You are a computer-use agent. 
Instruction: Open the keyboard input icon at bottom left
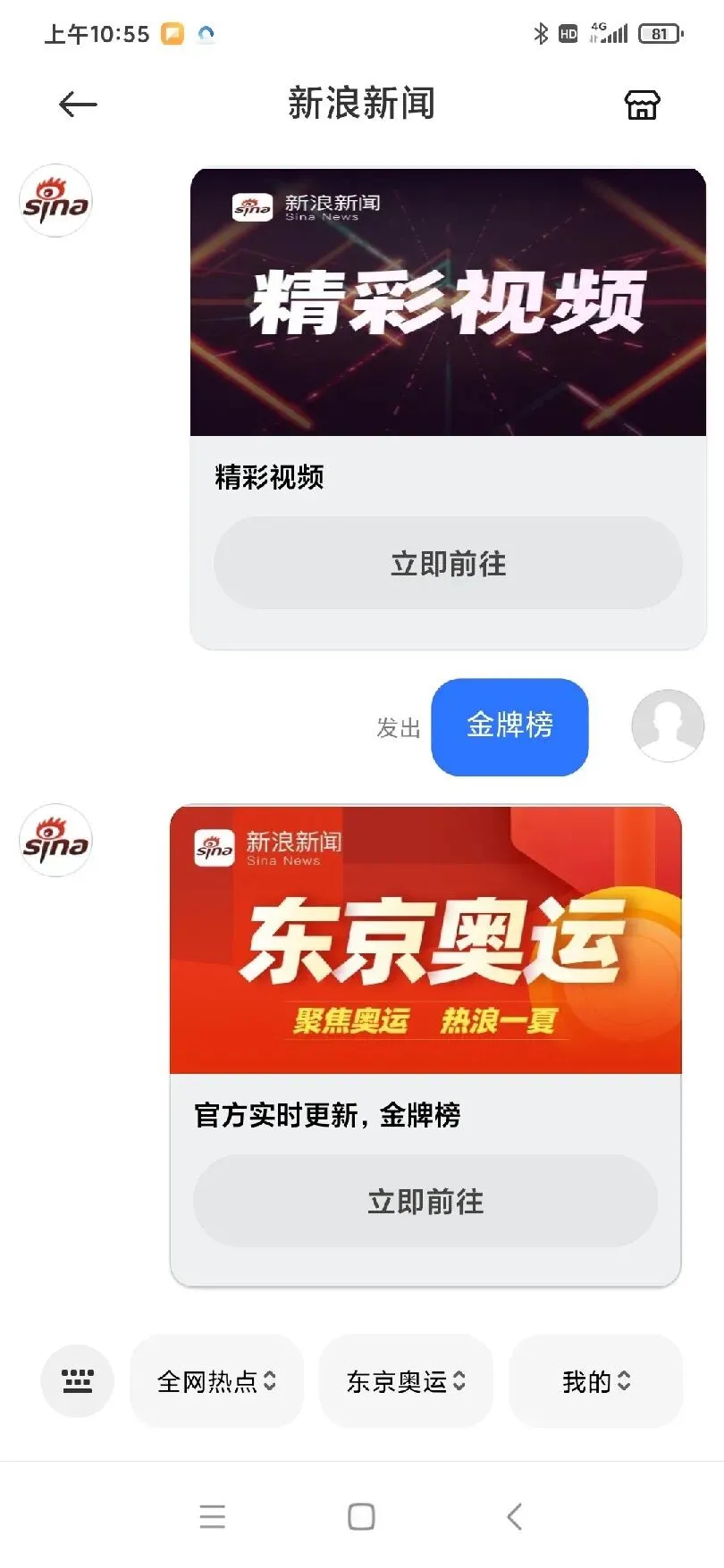[77, 1380]
